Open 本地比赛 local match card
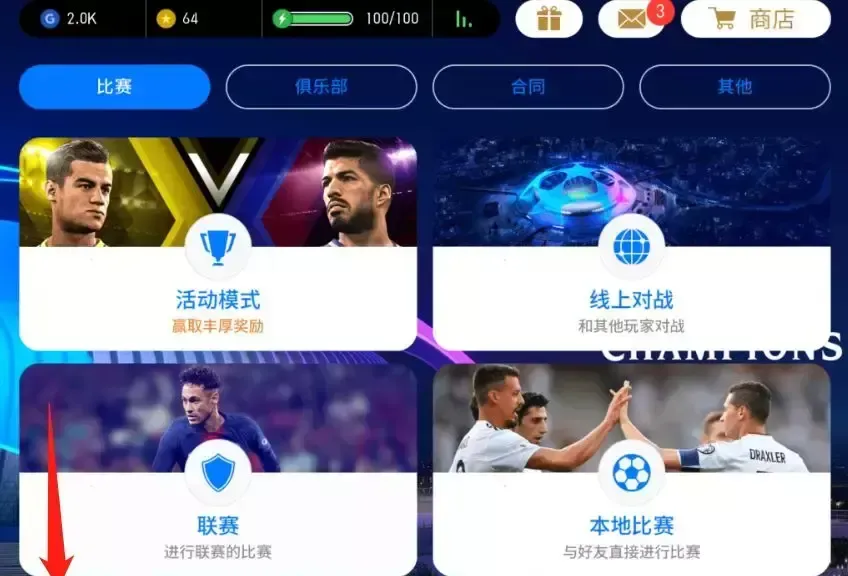The height and width of the screenshot is (576, 848). (631, 470)
